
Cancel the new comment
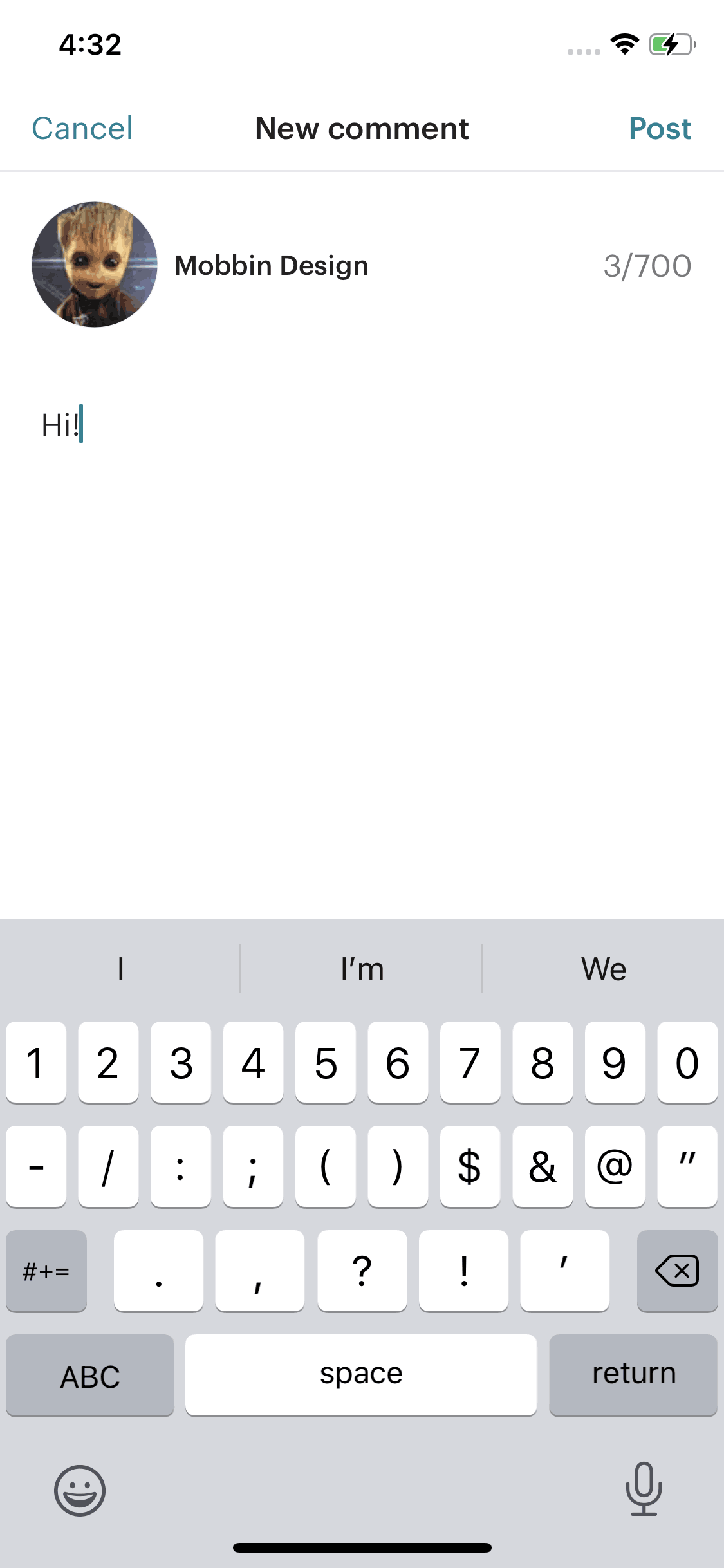82,129
